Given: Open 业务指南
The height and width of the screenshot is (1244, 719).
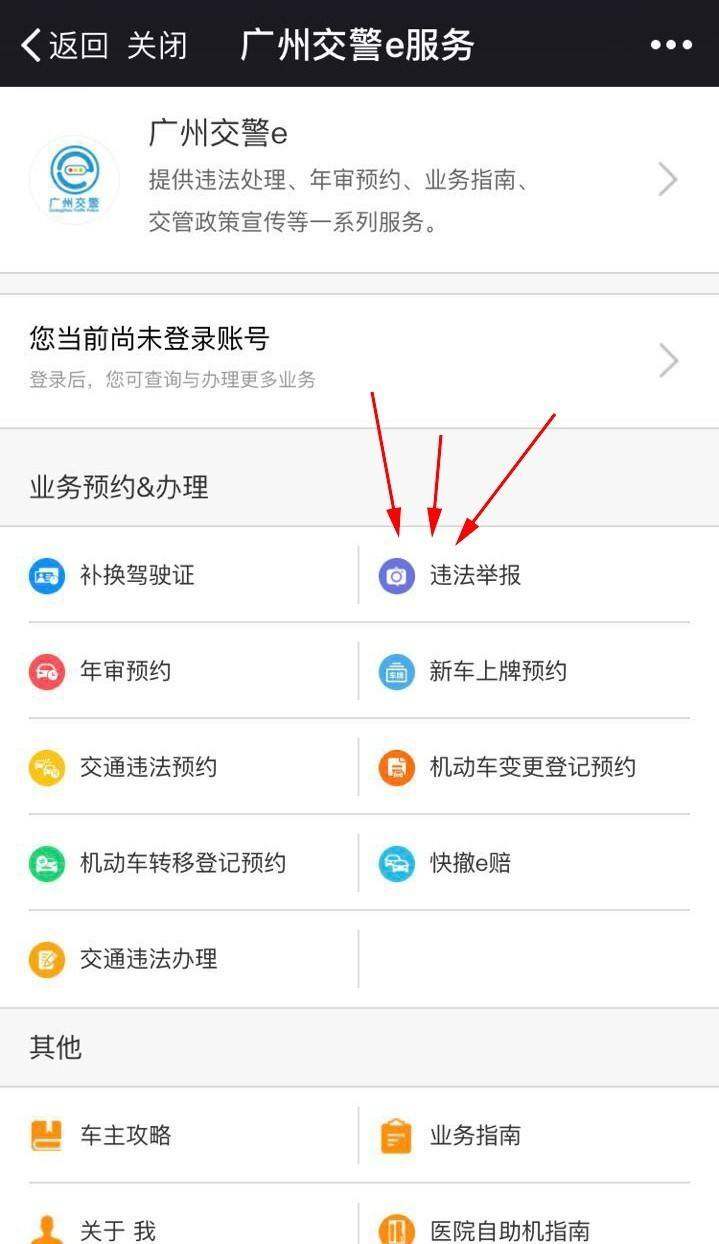Looking at the screenshot, I should (x=475, y=1135).
